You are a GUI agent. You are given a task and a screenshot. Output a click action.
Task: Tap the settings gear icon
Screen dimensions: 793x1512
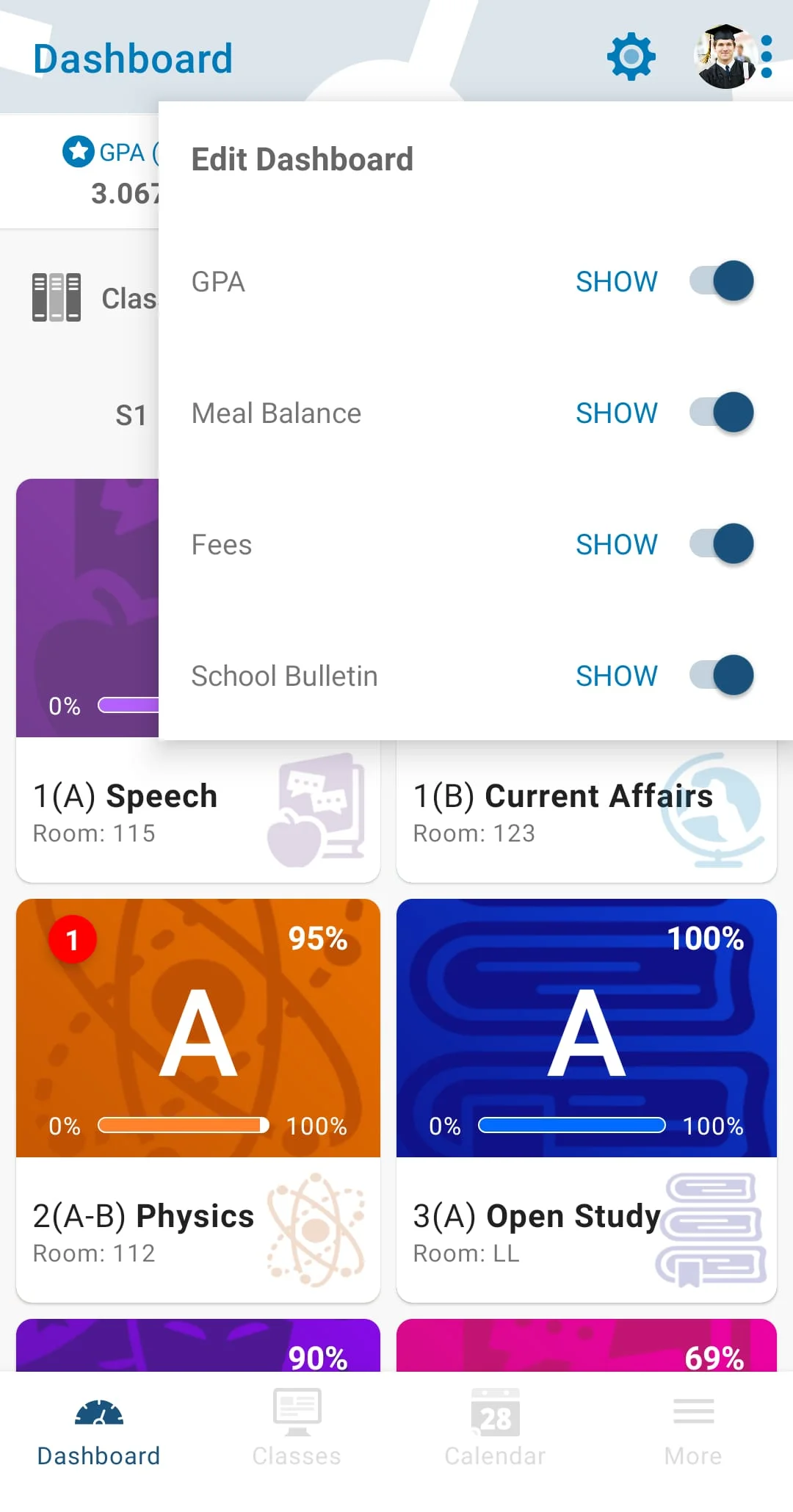[x=631, y=57]
